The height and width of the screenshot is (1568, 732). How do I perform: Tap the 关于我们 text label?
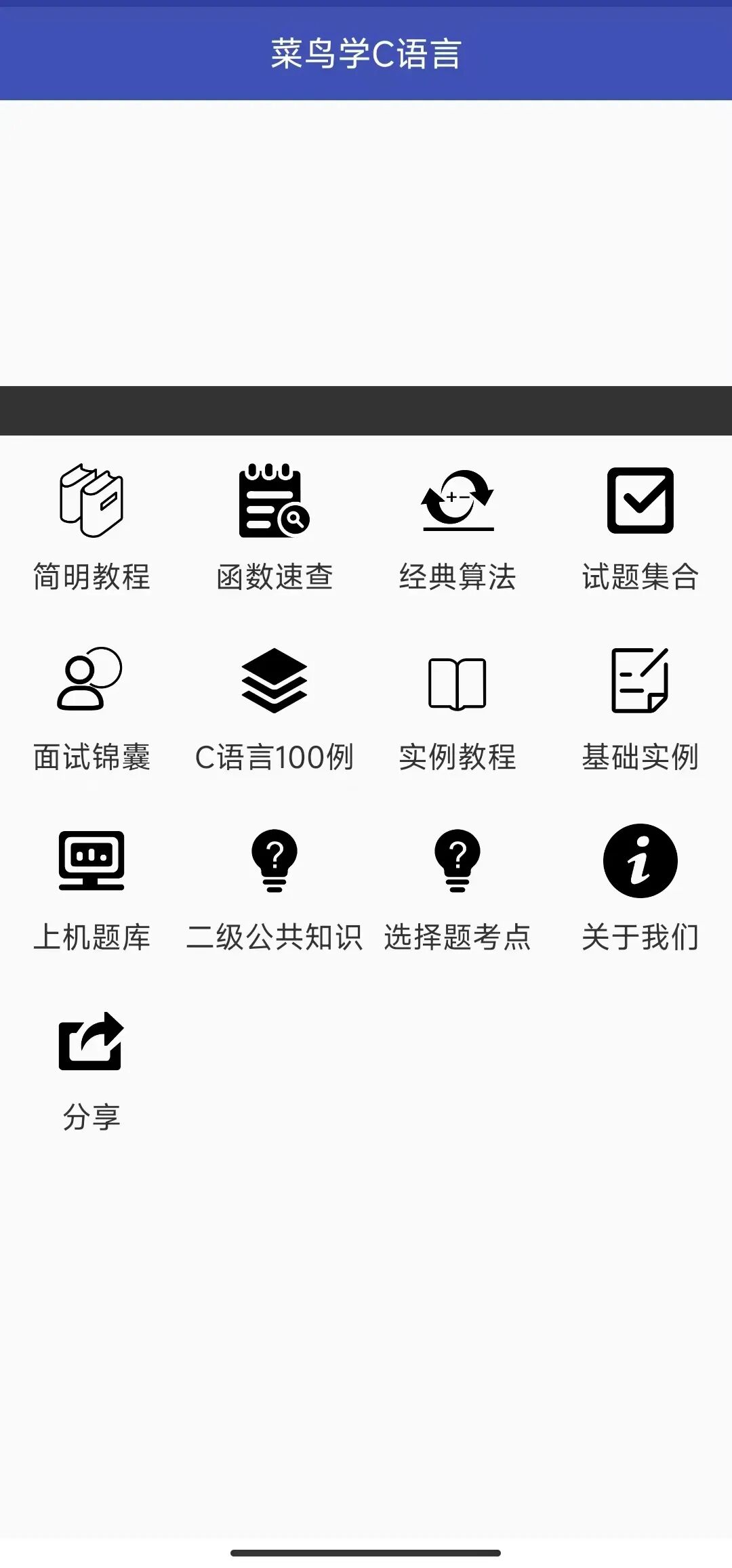[641, 936]
